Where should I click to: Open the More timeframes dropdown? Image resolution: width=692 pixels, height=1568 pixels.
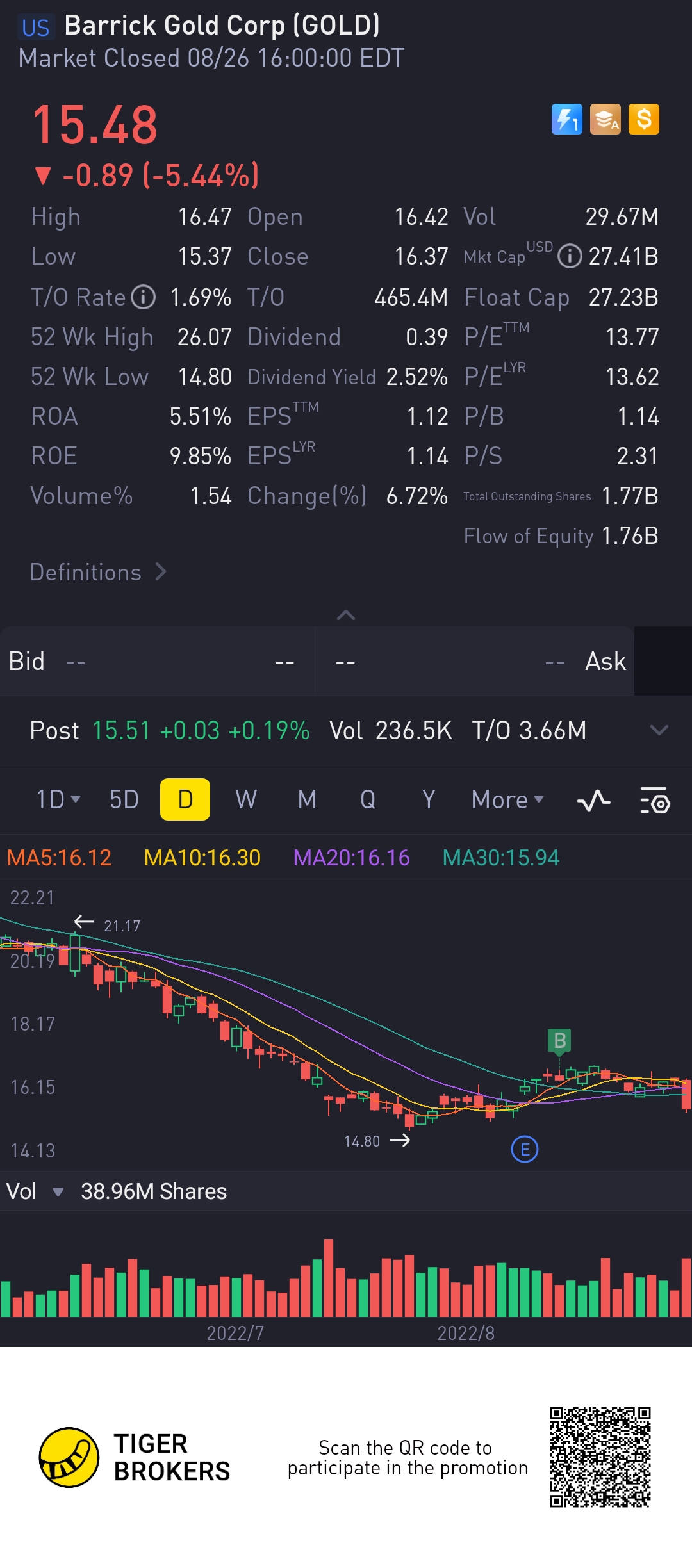pos(507,799)
